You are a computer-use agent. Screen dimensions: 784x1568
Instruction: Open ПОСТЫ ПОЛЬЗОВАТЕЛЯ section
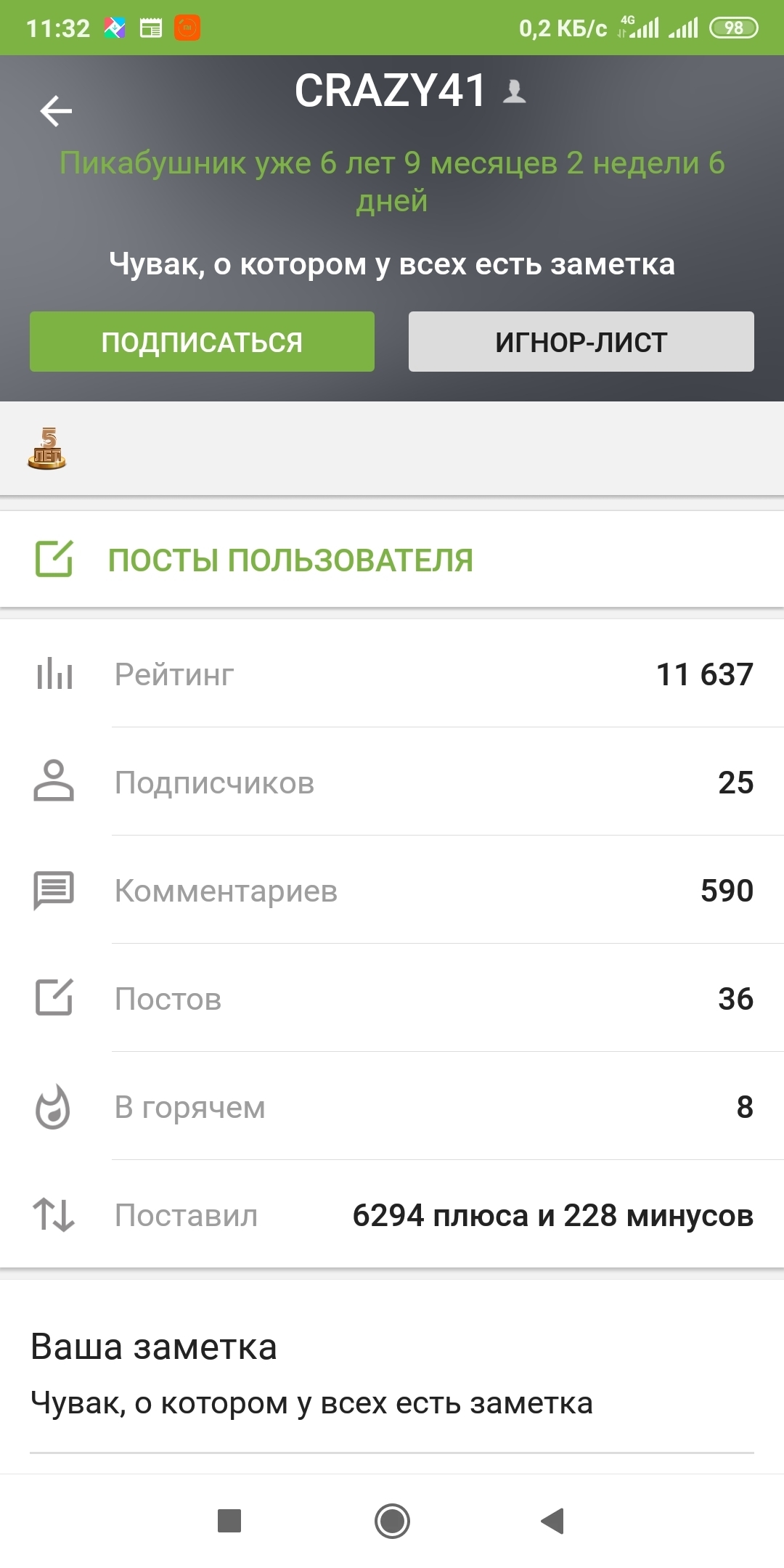(x=290, y=560)
